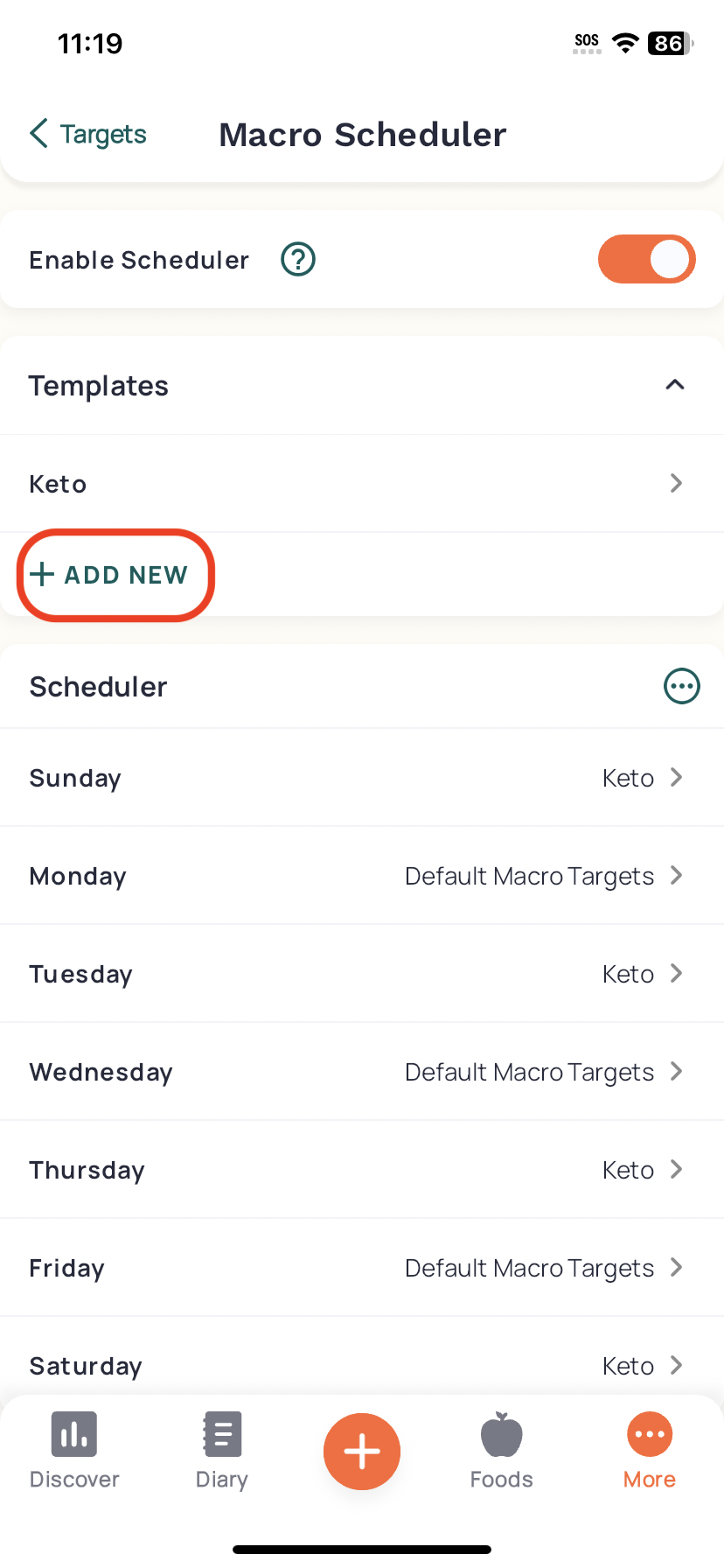
Task: Open the Scheduler options ellipsis menu
Action: point(681,686)
